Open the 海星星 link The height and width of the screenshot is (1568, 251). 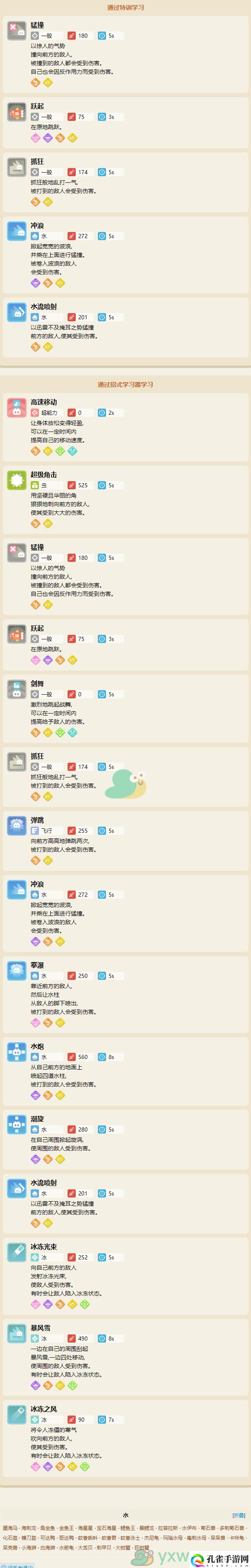pos(85,1528)
